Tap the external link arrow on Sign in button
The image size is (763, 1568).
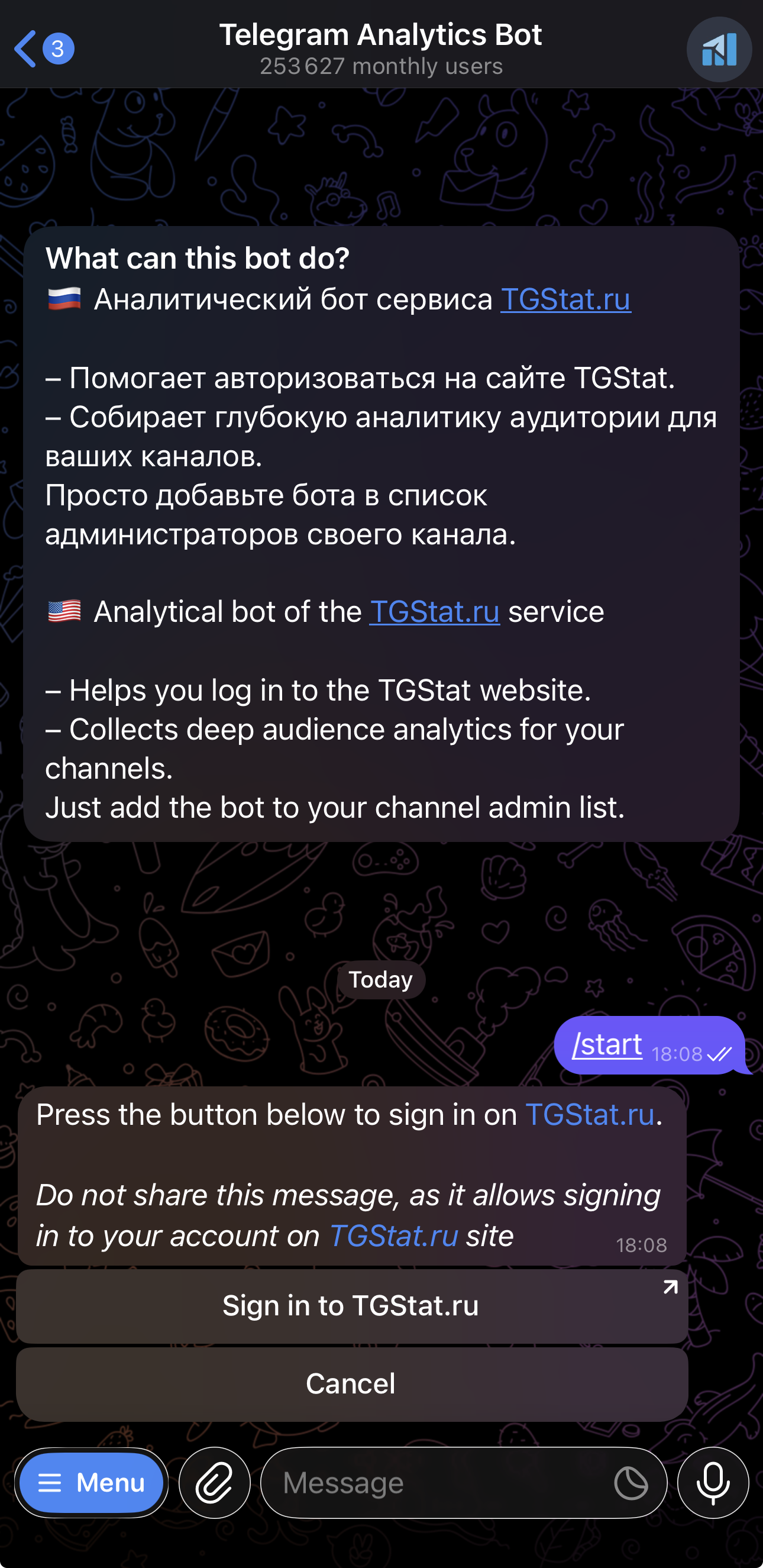point(670,1286)
